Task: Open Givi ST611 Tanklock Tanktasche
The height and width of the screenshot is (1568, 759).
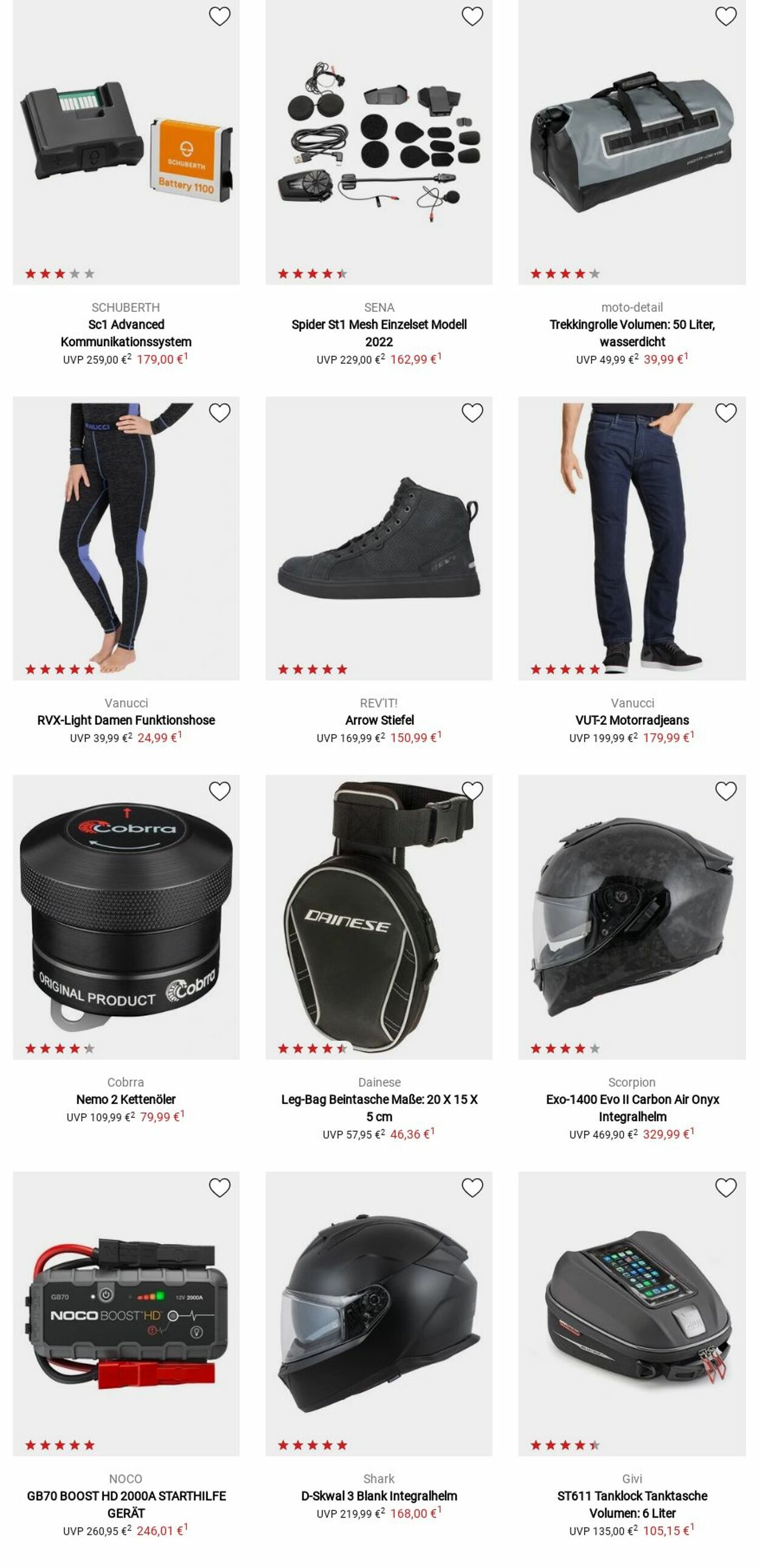Action: (631, 1504)
